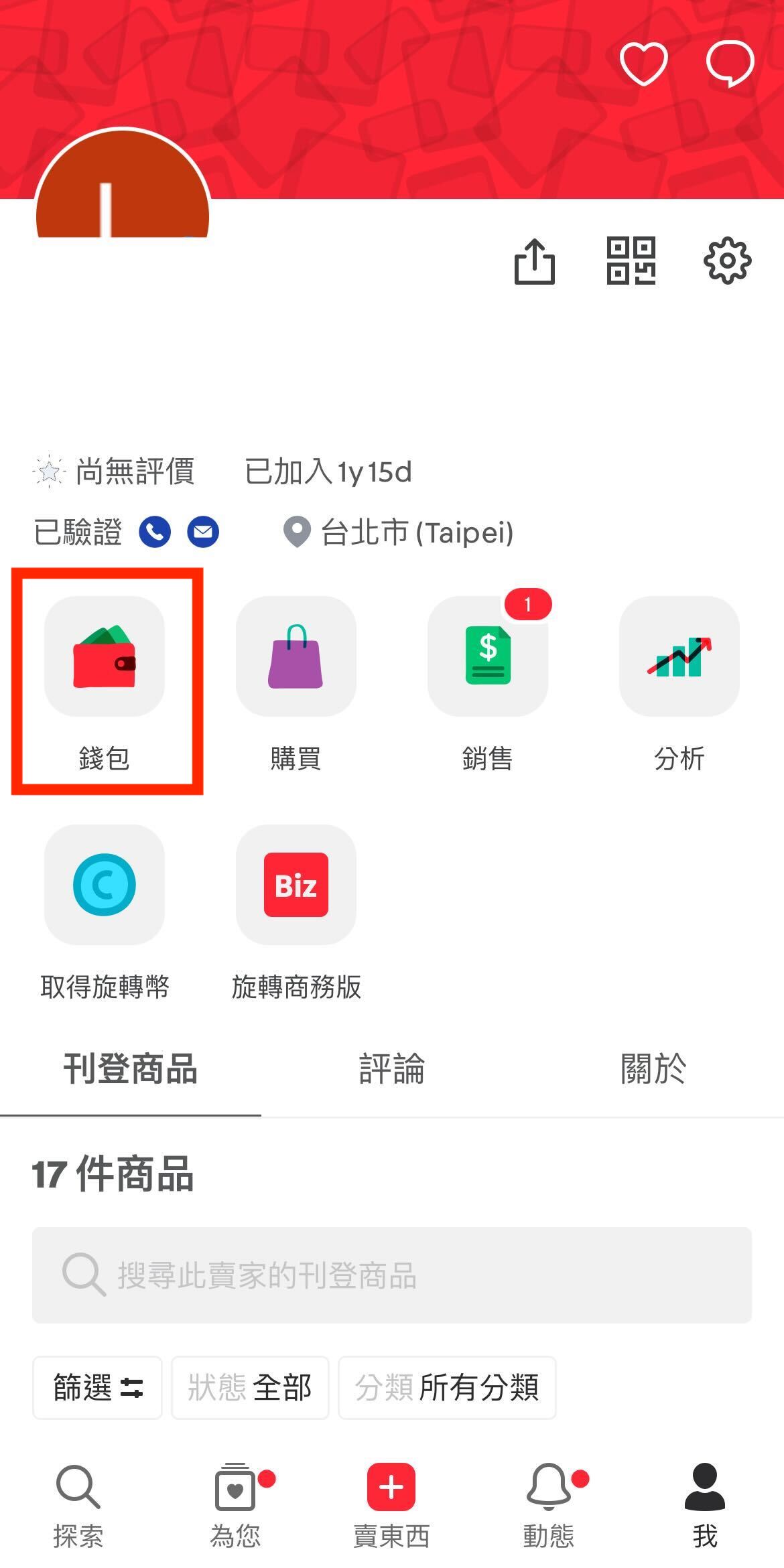
Task: Select the 刊登商品 tab
Action: [x=130, y=1068]
